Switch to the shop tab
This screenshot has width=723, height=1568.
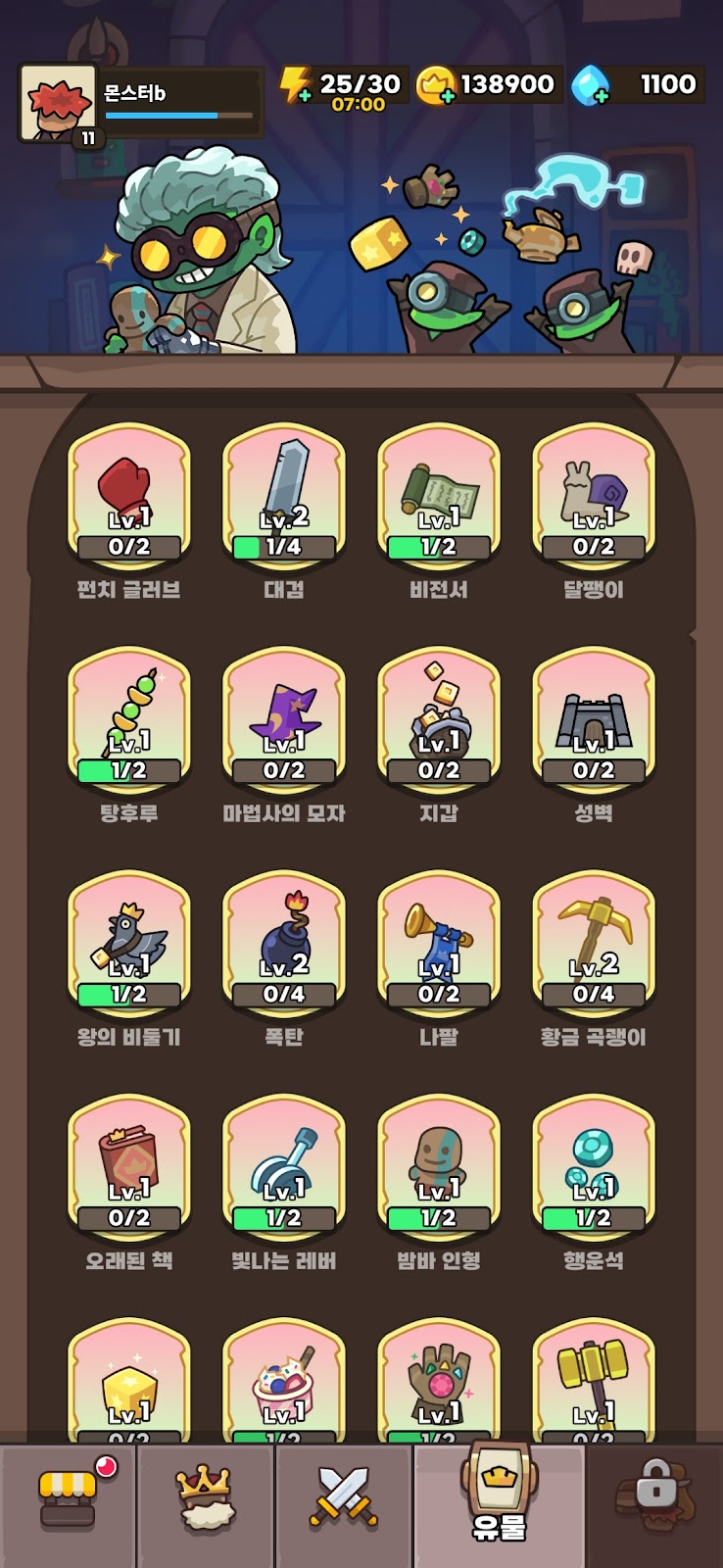click(69, 1505)
